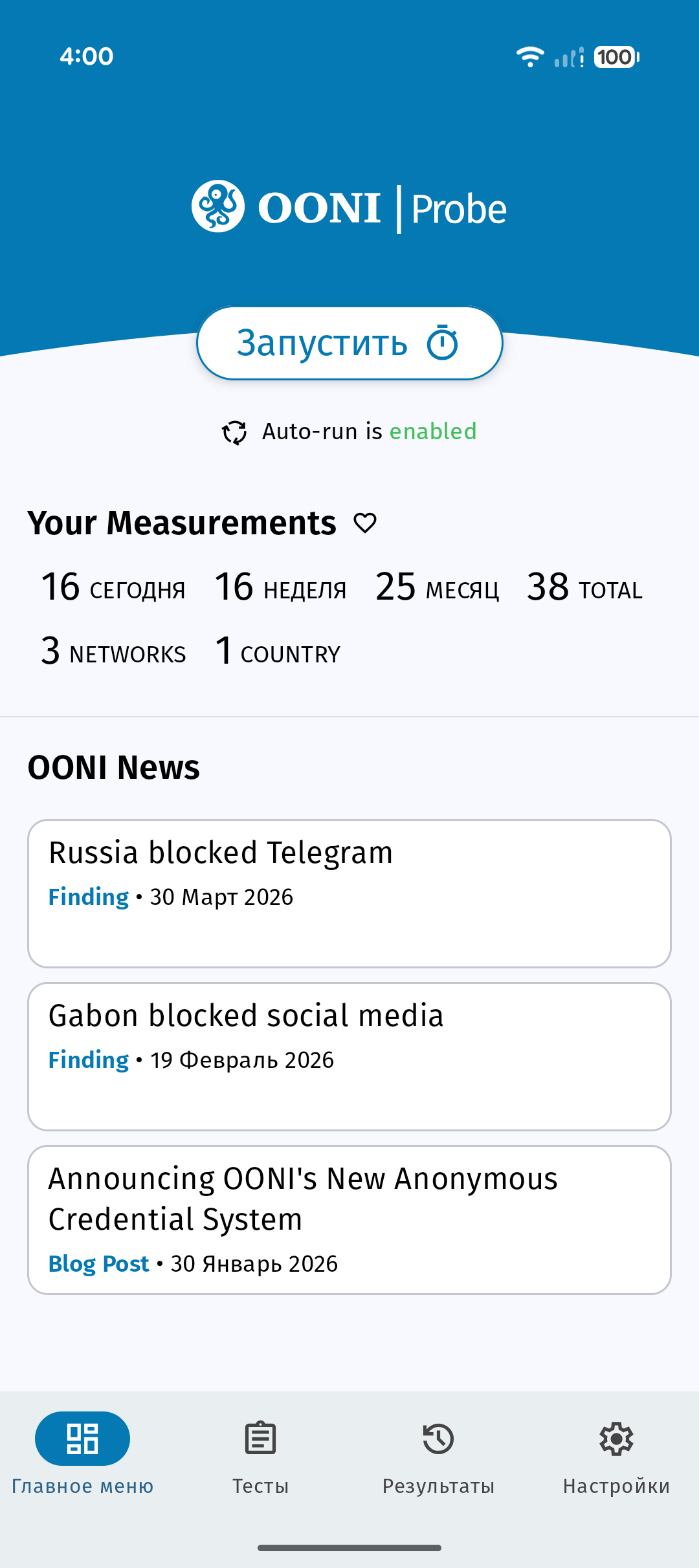
Task: Tap the heart icon beside Your Measurements
Action: click(365, 523)
